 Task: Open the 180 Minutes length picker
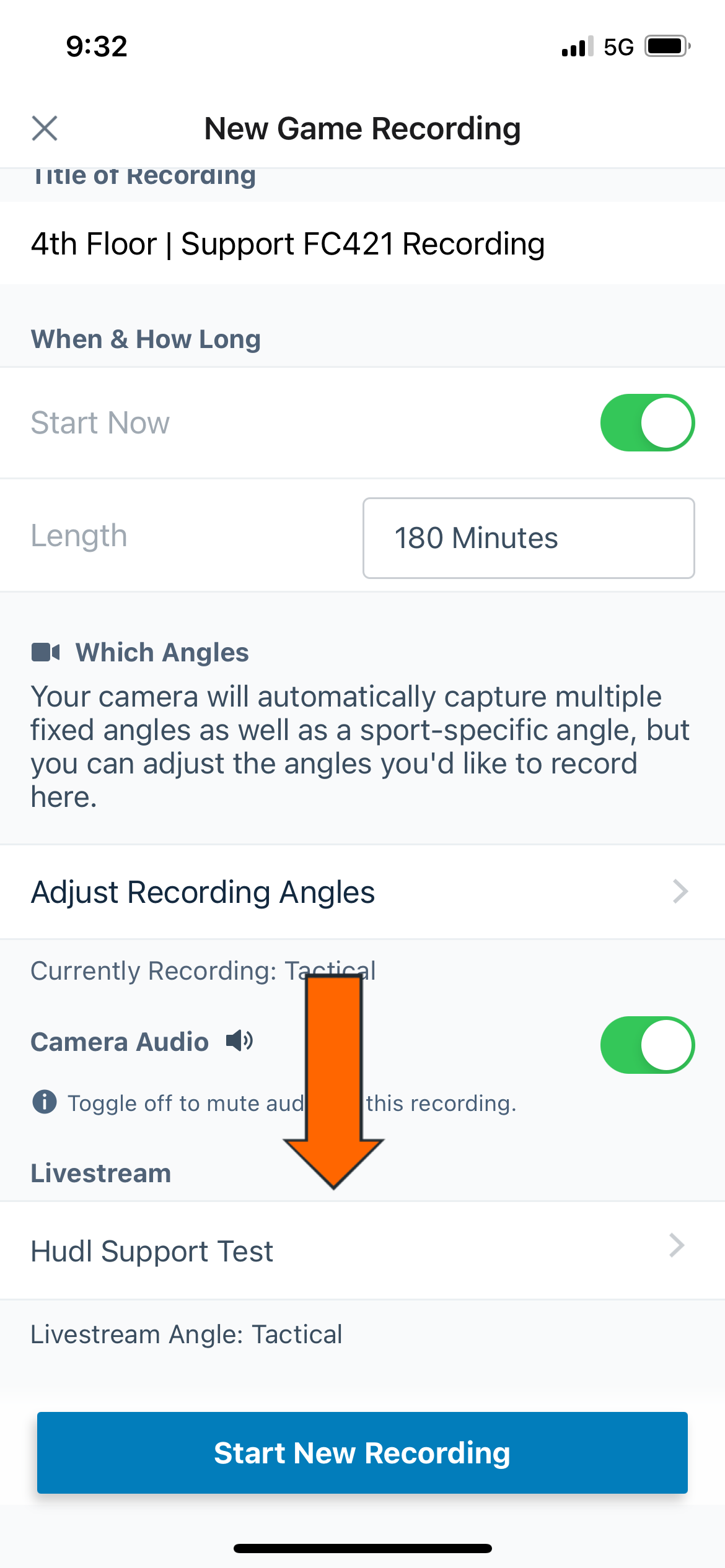coord(528,538)
